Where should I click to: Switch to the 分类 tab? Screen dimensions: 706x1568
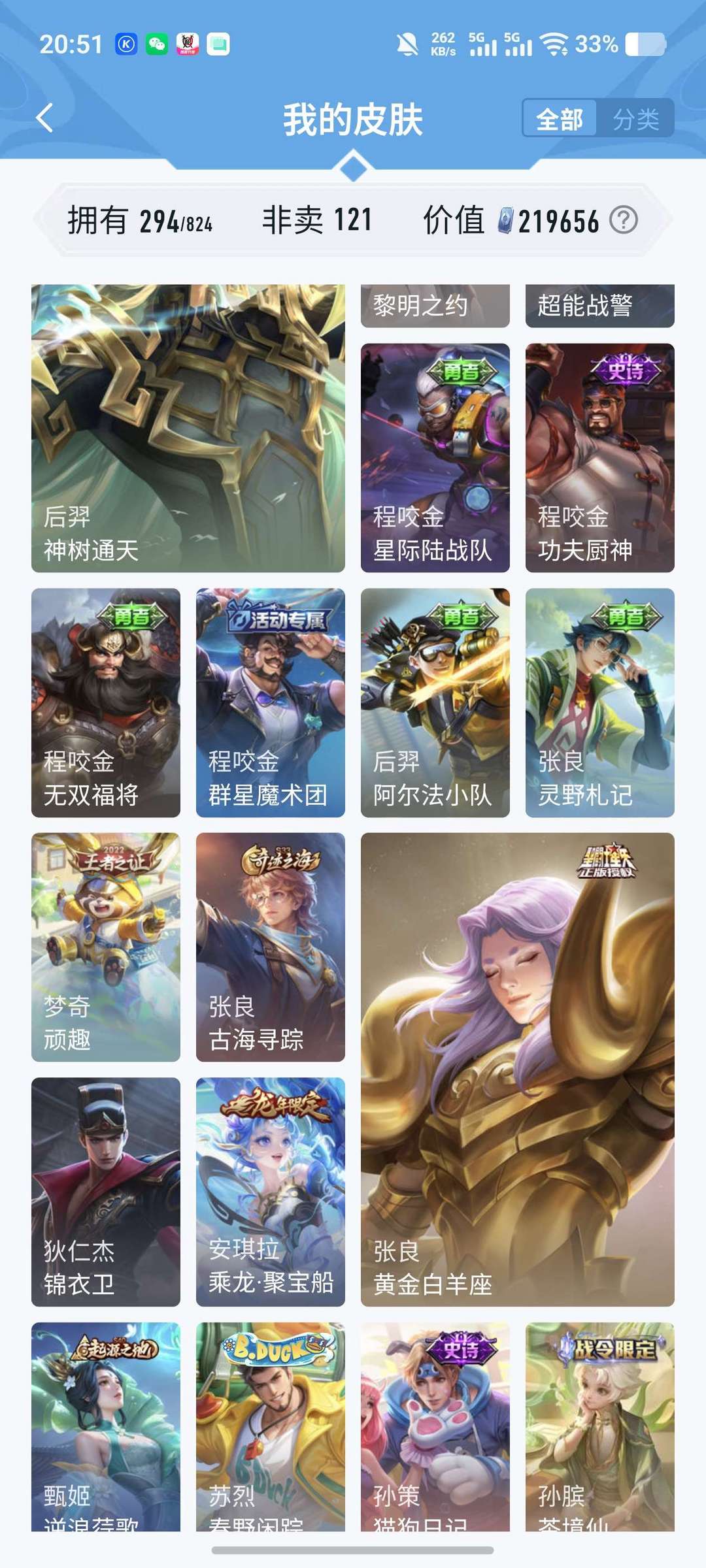[x=635, y=118]
